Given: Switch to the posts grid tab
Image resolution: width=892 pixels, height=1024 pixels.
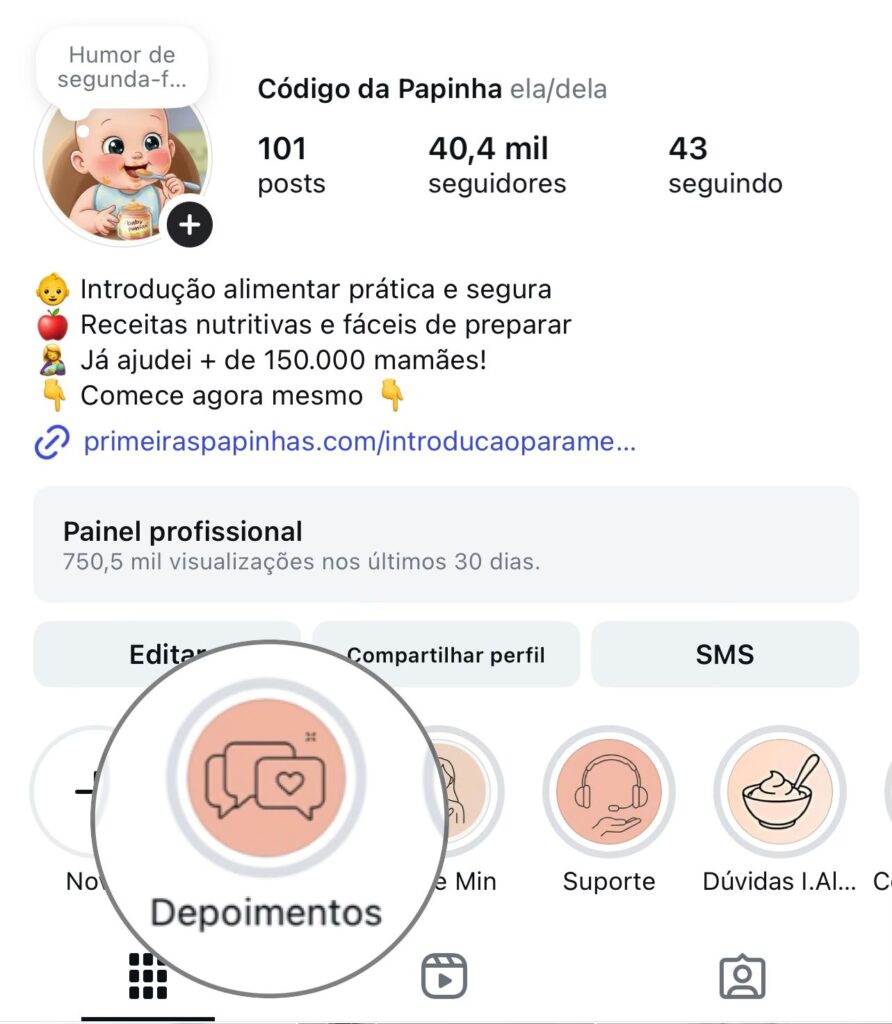Looking at the screenshot, I should [148, 975].
